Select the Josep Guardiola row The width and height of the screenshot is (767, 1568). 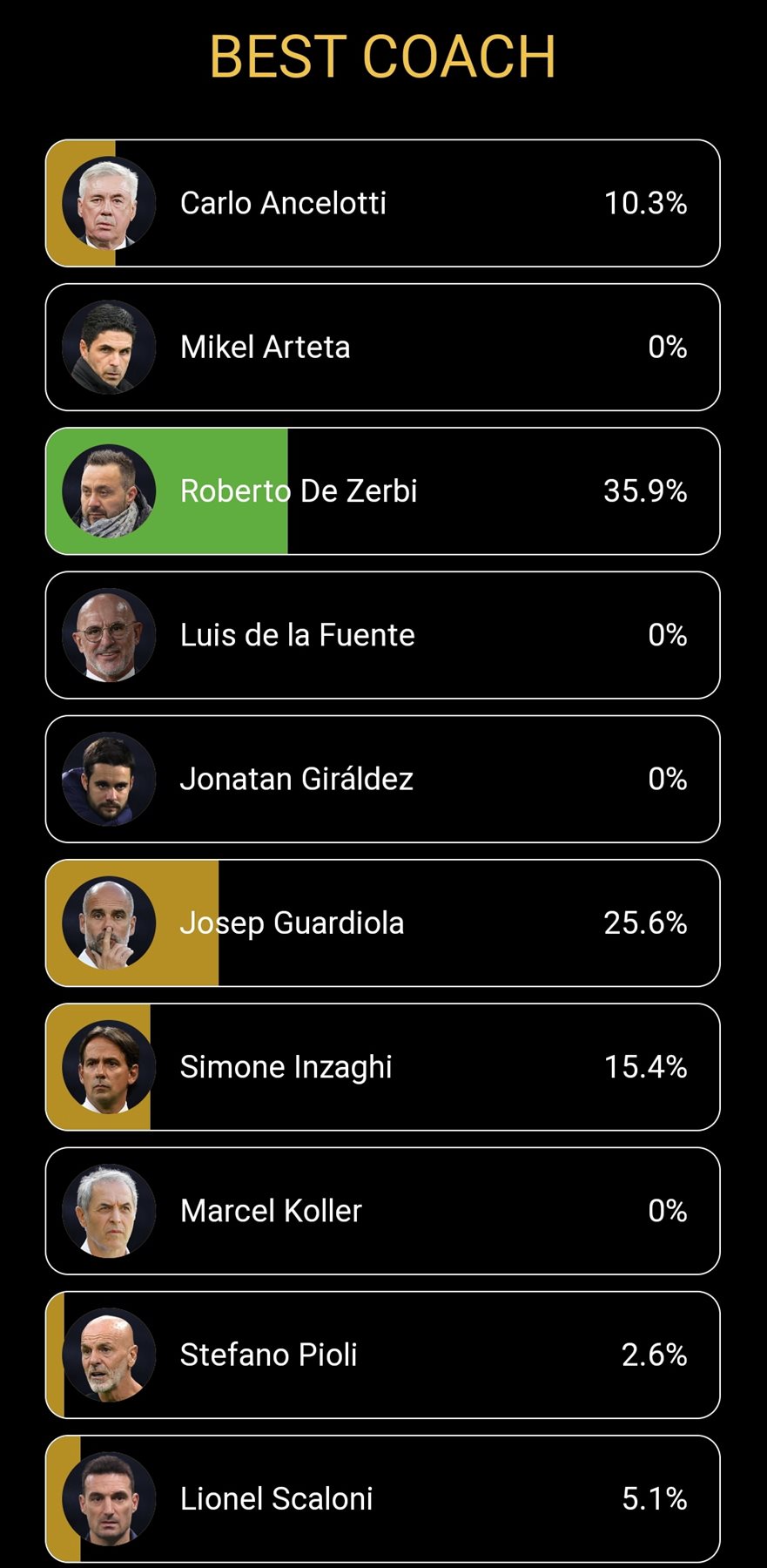click(x=382, y=923)
